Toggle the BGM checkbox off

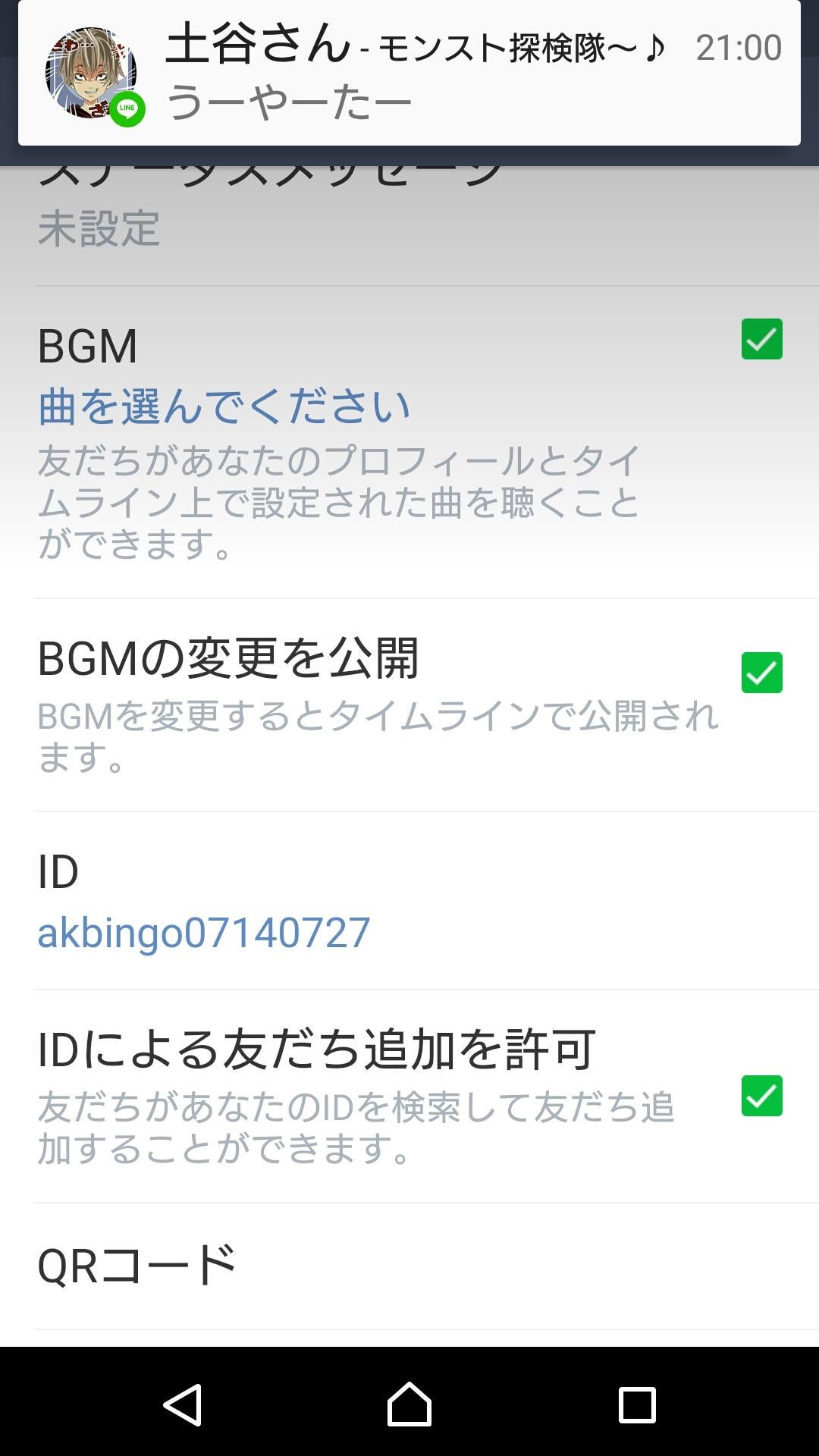pos(761,340)
